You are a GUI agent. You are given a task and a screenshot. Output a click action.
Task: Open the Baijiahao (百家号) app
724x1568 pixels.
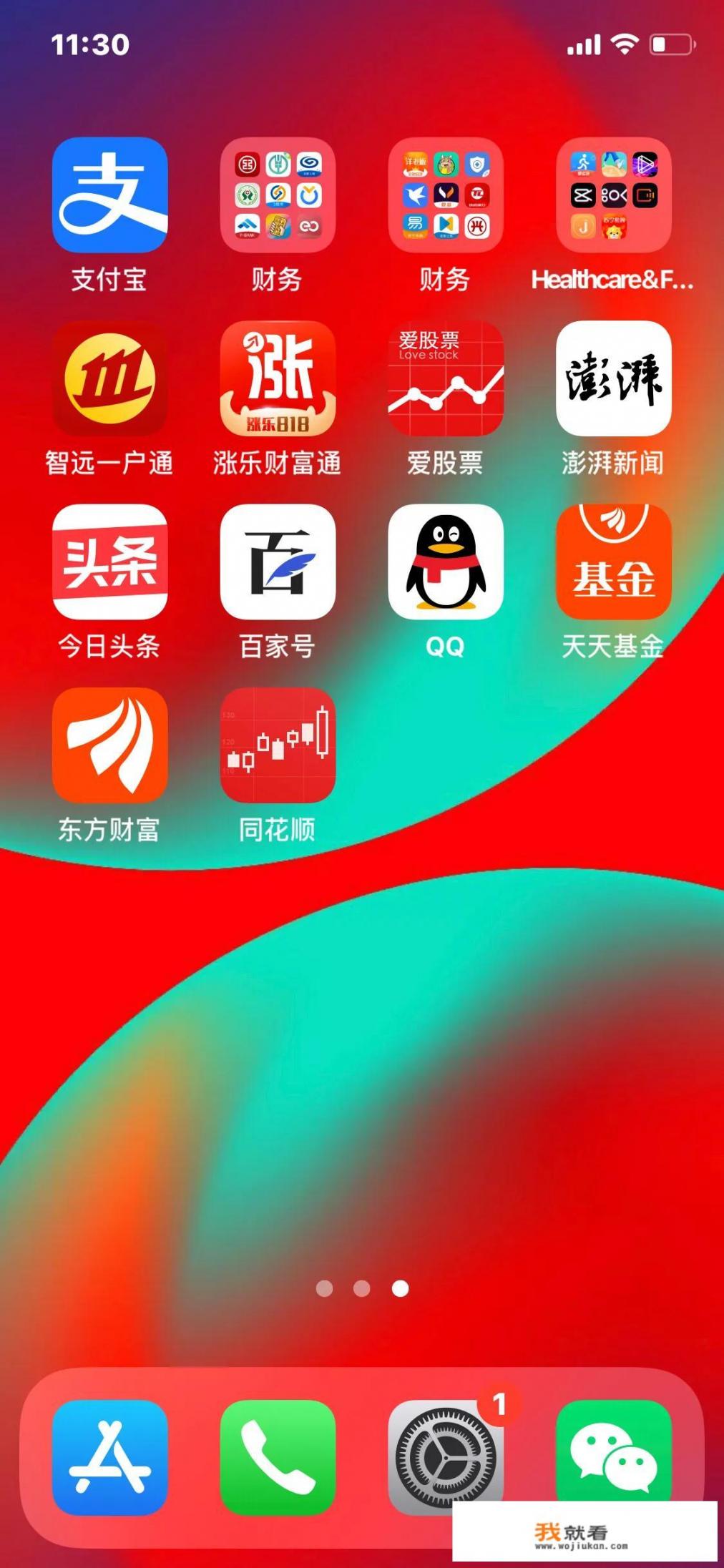pos(278,562)
